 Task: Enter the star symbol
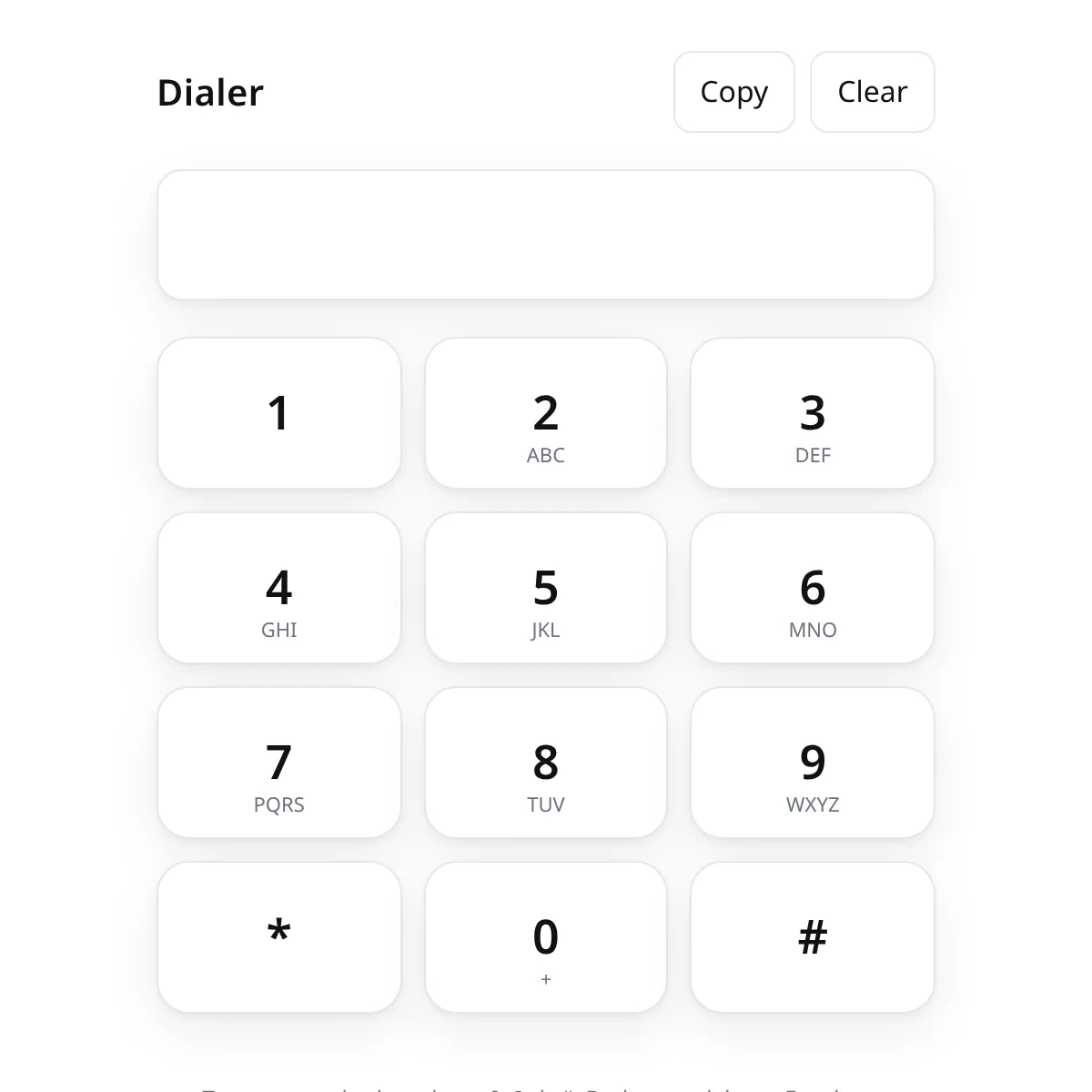point(279,937)
